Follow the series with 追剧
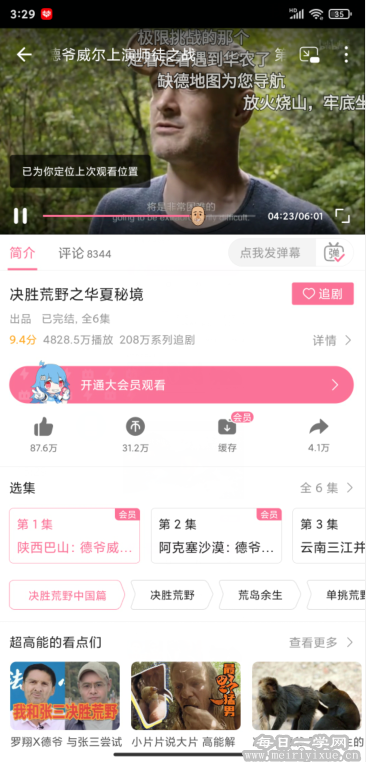 (x=322, y=294)
